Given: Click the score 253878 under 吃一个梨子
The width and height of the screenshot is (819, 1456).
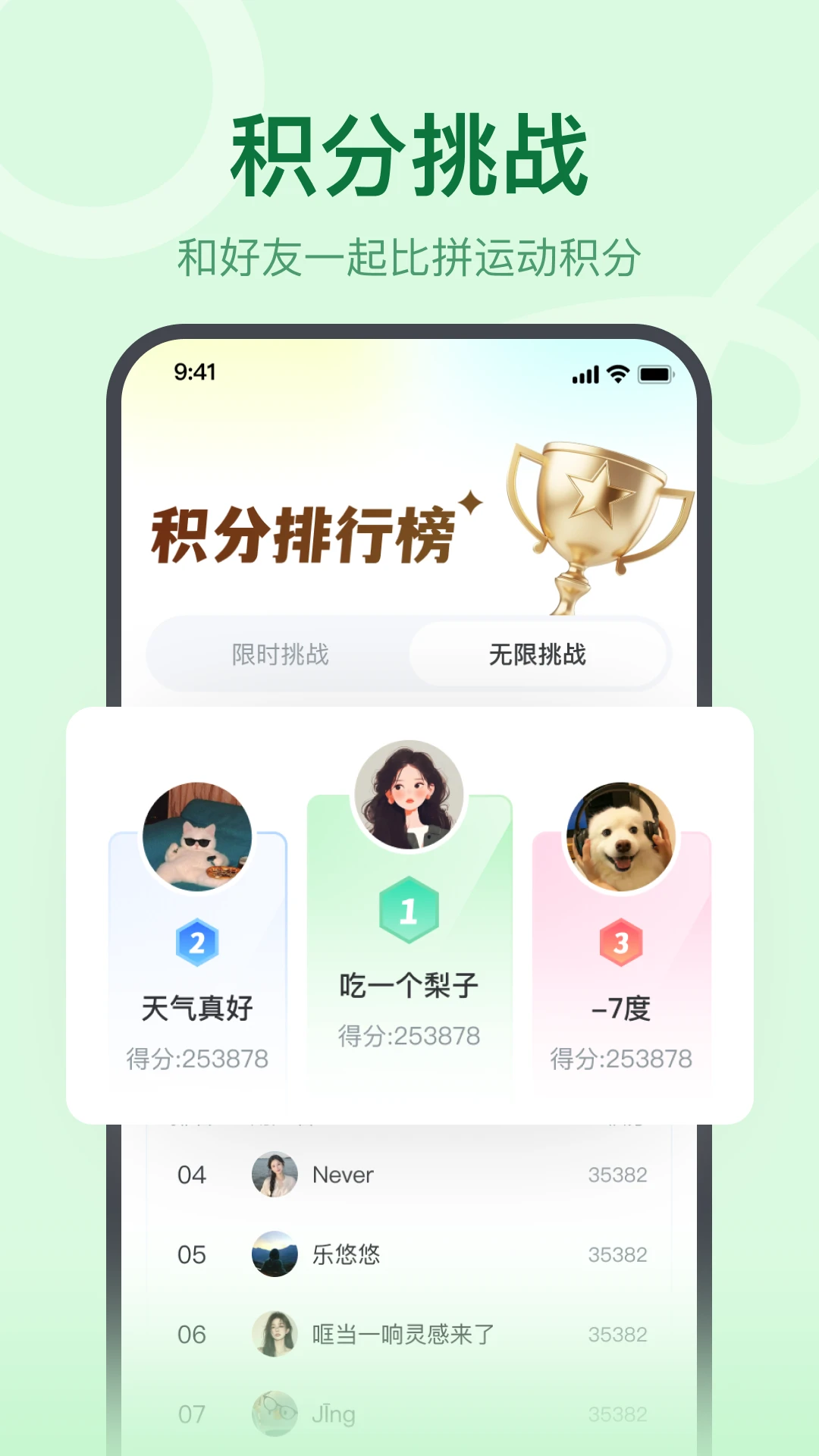Looking at the screenshot, I should [409, 1033].
